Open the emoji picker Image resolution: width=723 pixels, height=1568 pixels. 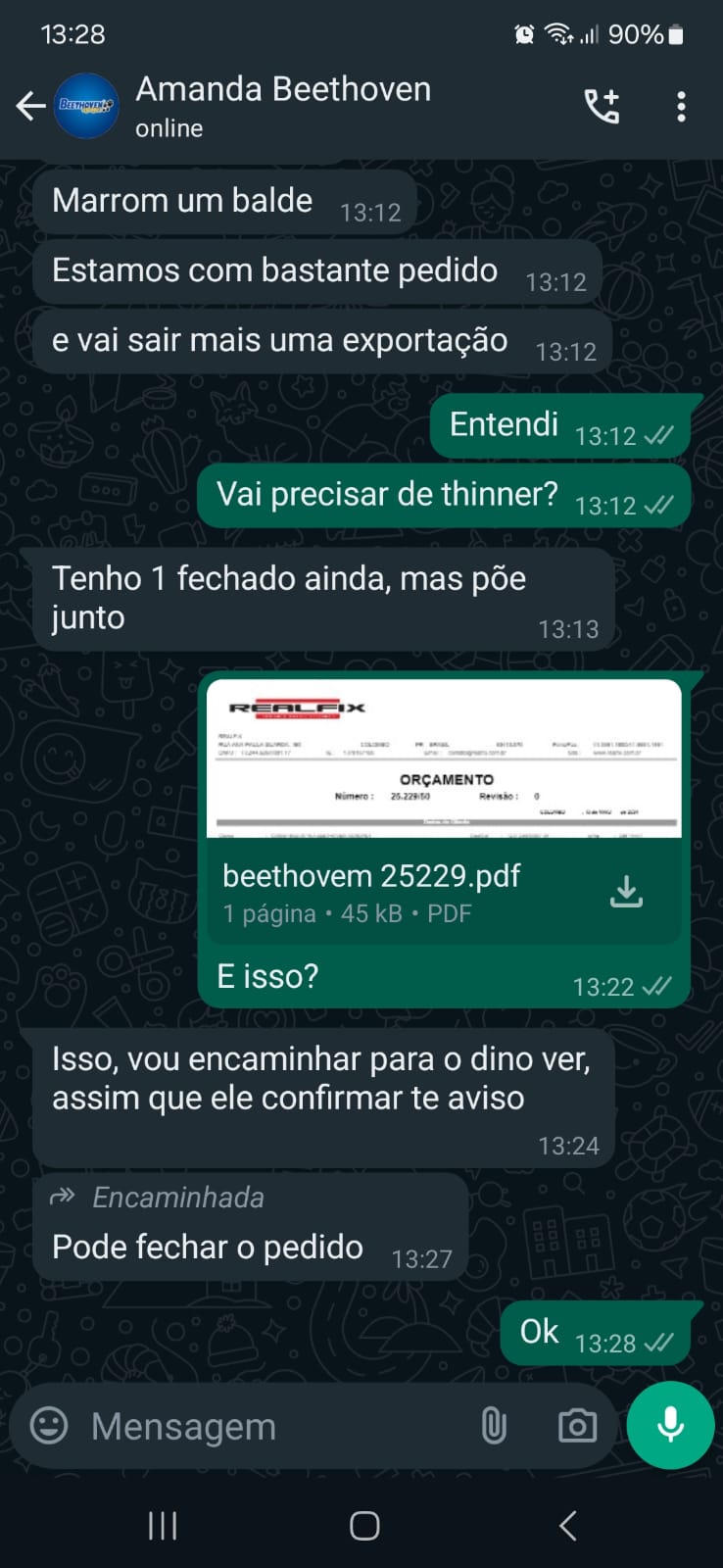point(49,1426)
